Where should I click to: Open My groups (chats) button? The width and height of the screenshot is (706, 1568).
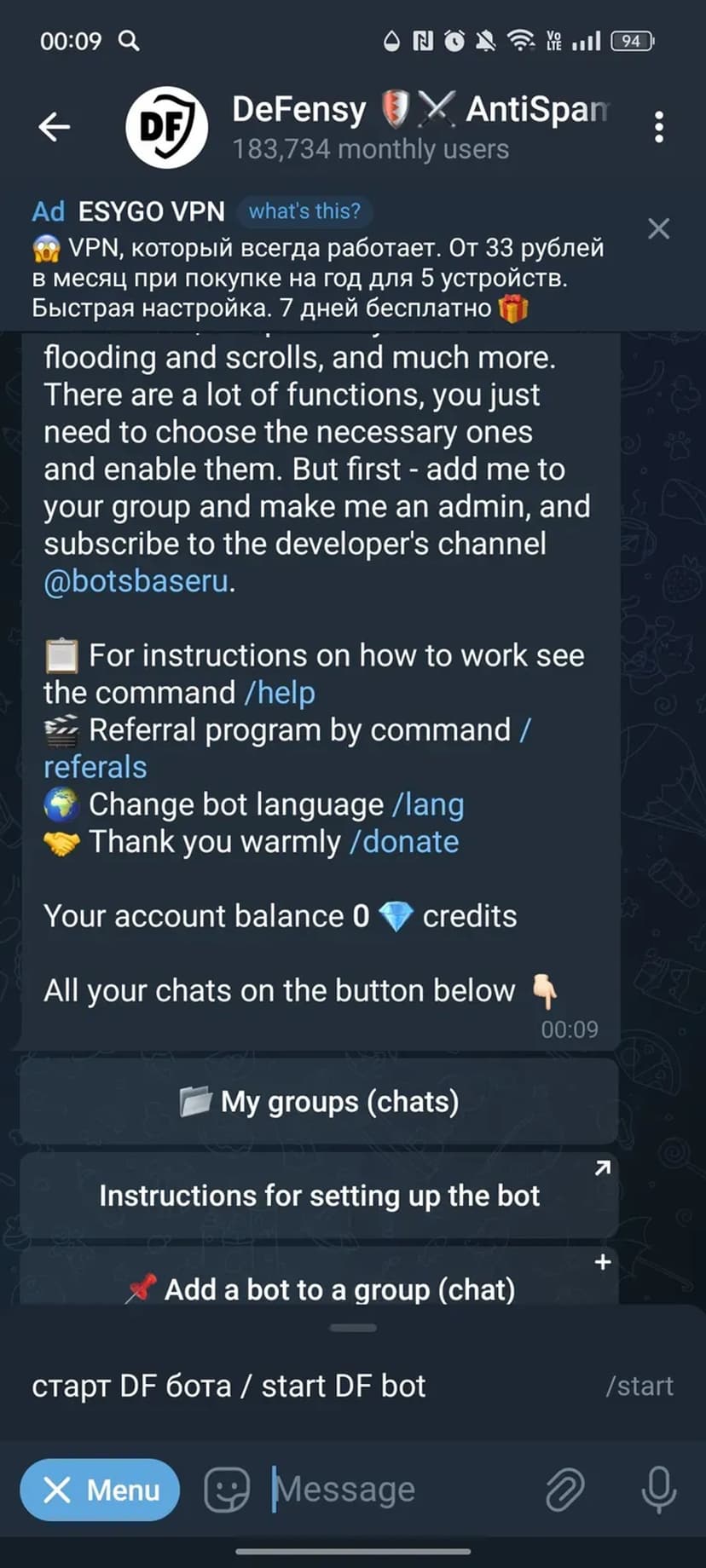coord(319,1102)
